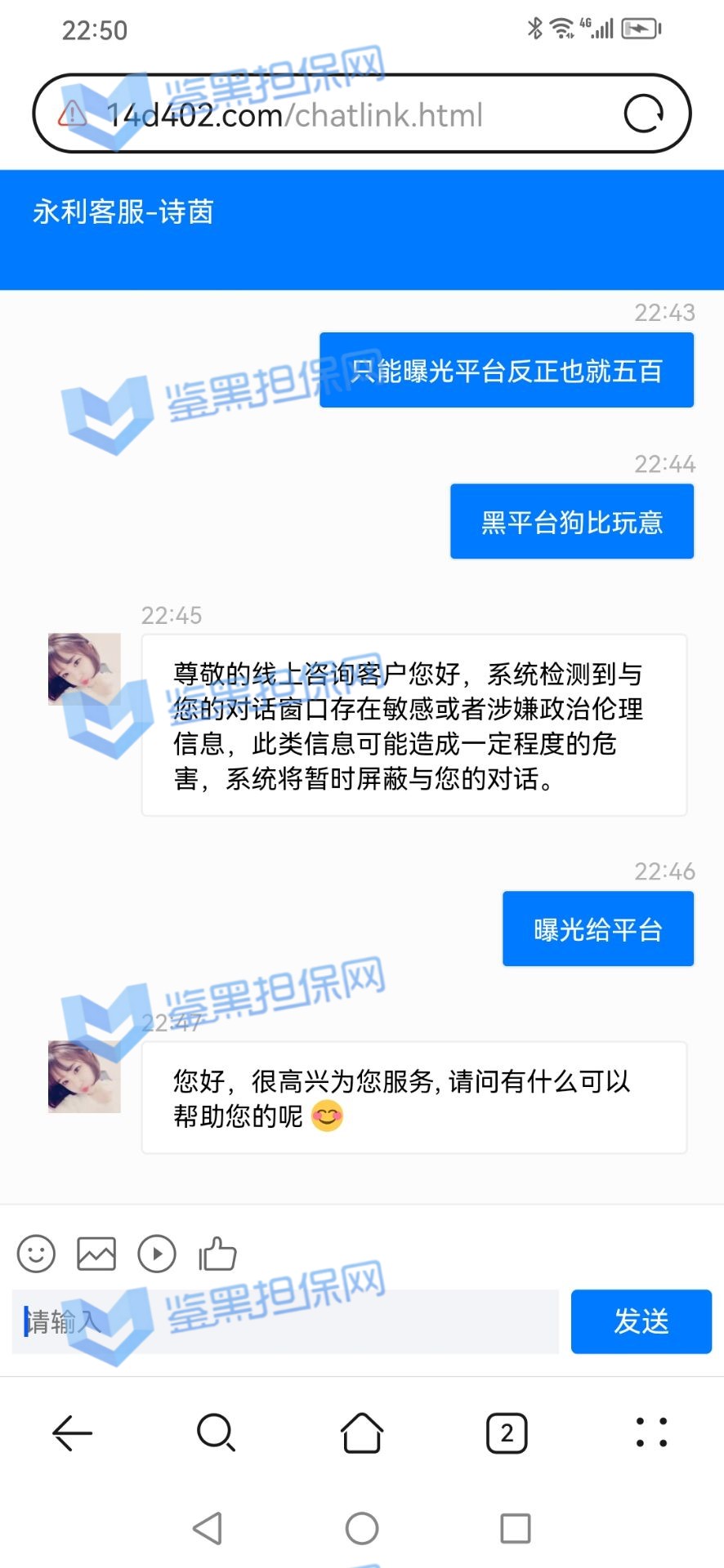Give a thumbs-up rating
The image size is (724, 1568).
[217, 1254]
